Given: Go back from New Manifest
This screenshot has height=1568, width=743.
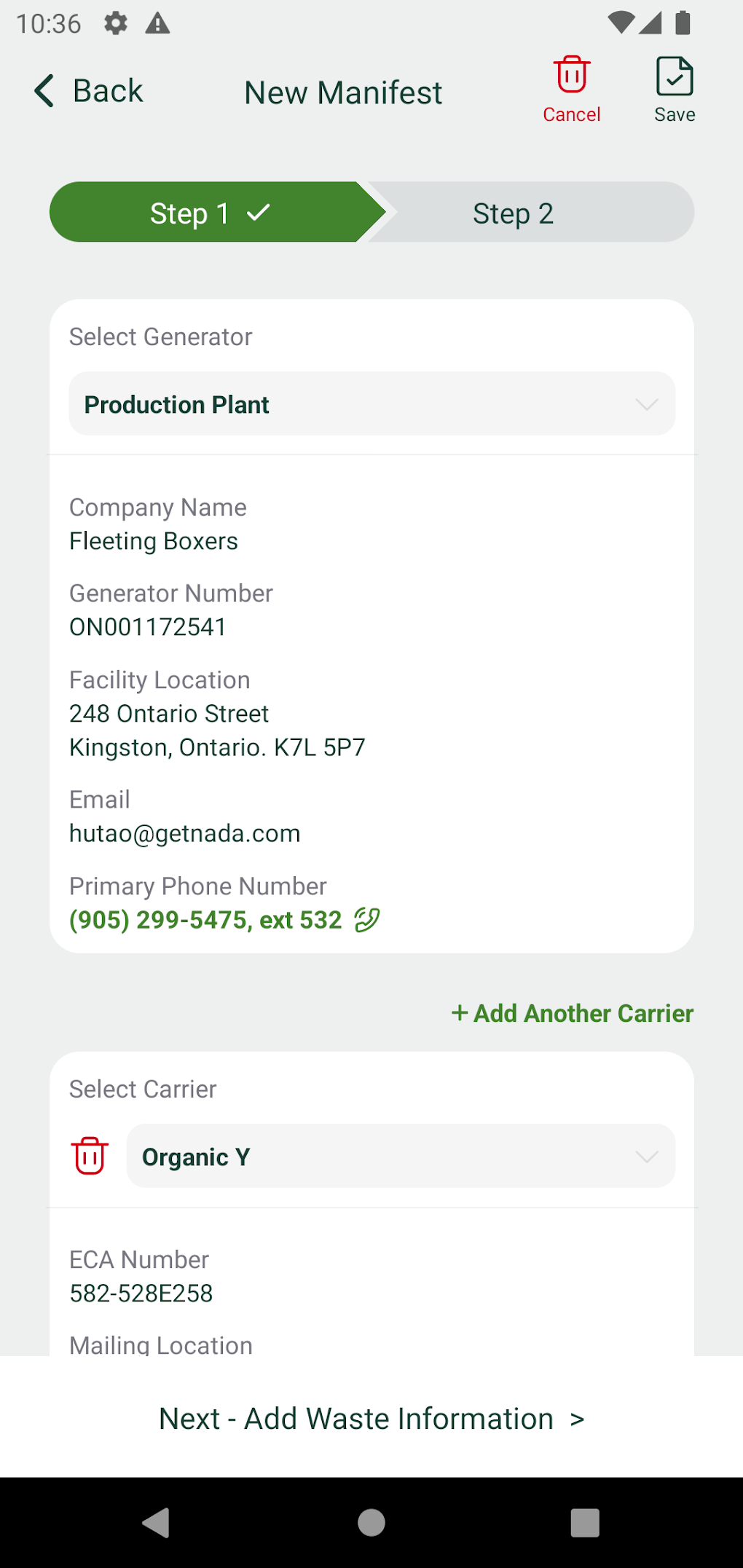Looking at the screenshot, I should [89, 92].
